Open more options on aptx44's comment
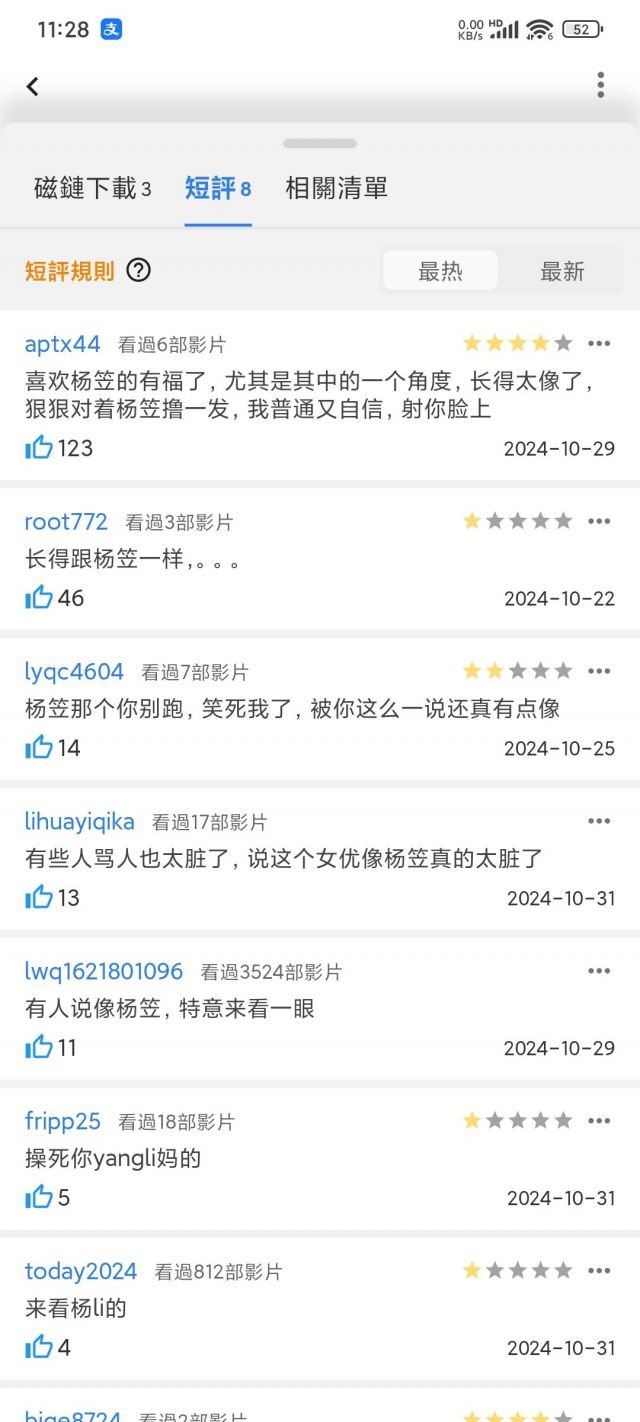Image resolution: width=640 pixels, height=1422 pixels. tap(599, 344)
